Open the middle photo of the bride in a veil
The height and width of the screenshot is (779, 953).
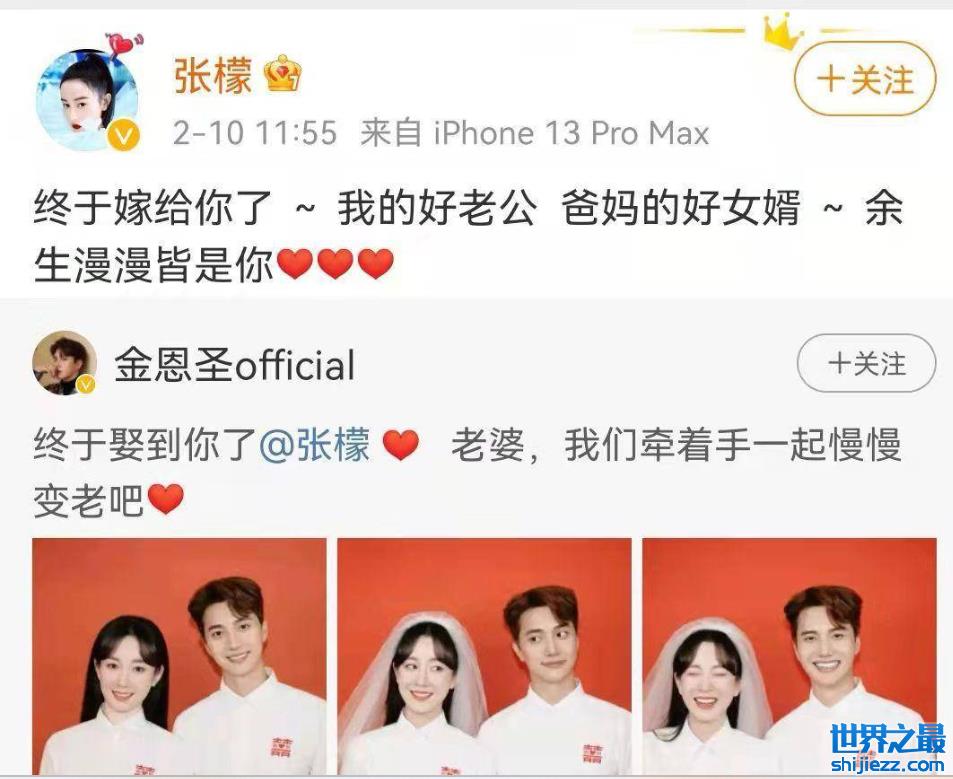click(484, 655)
